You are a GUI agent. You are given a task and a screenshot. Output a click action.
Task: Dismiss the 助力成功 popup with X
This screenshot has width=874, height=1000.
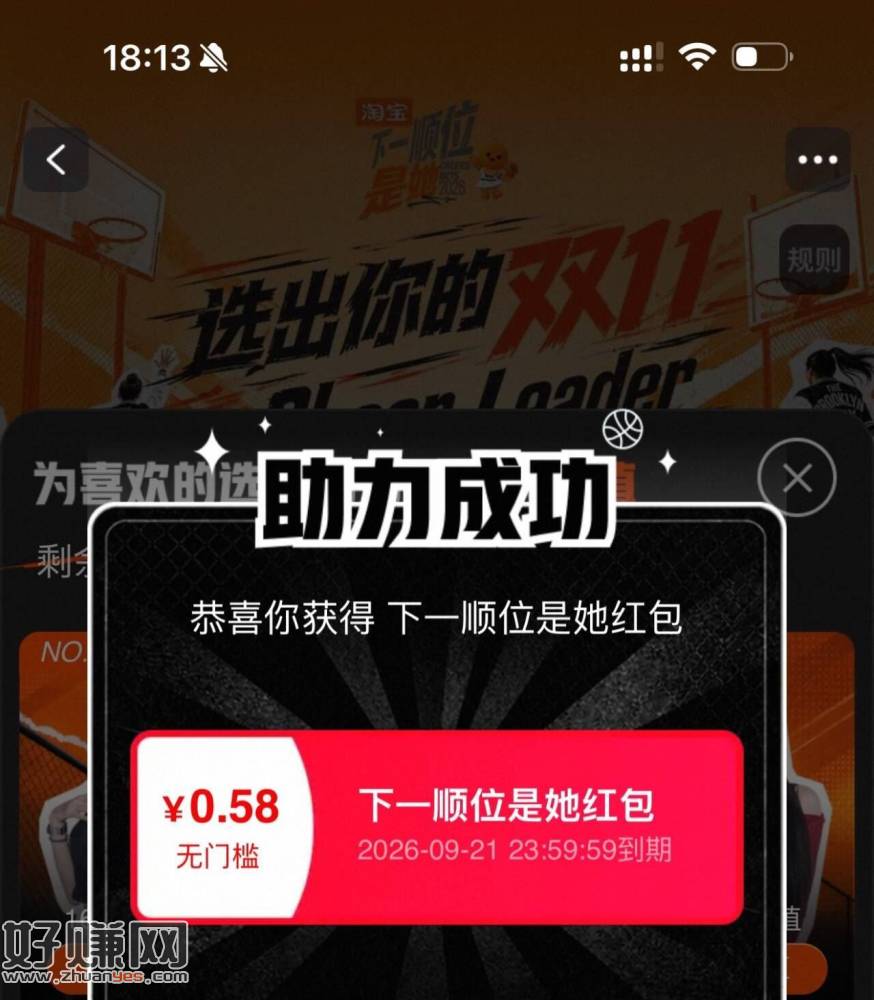(797, 478)
